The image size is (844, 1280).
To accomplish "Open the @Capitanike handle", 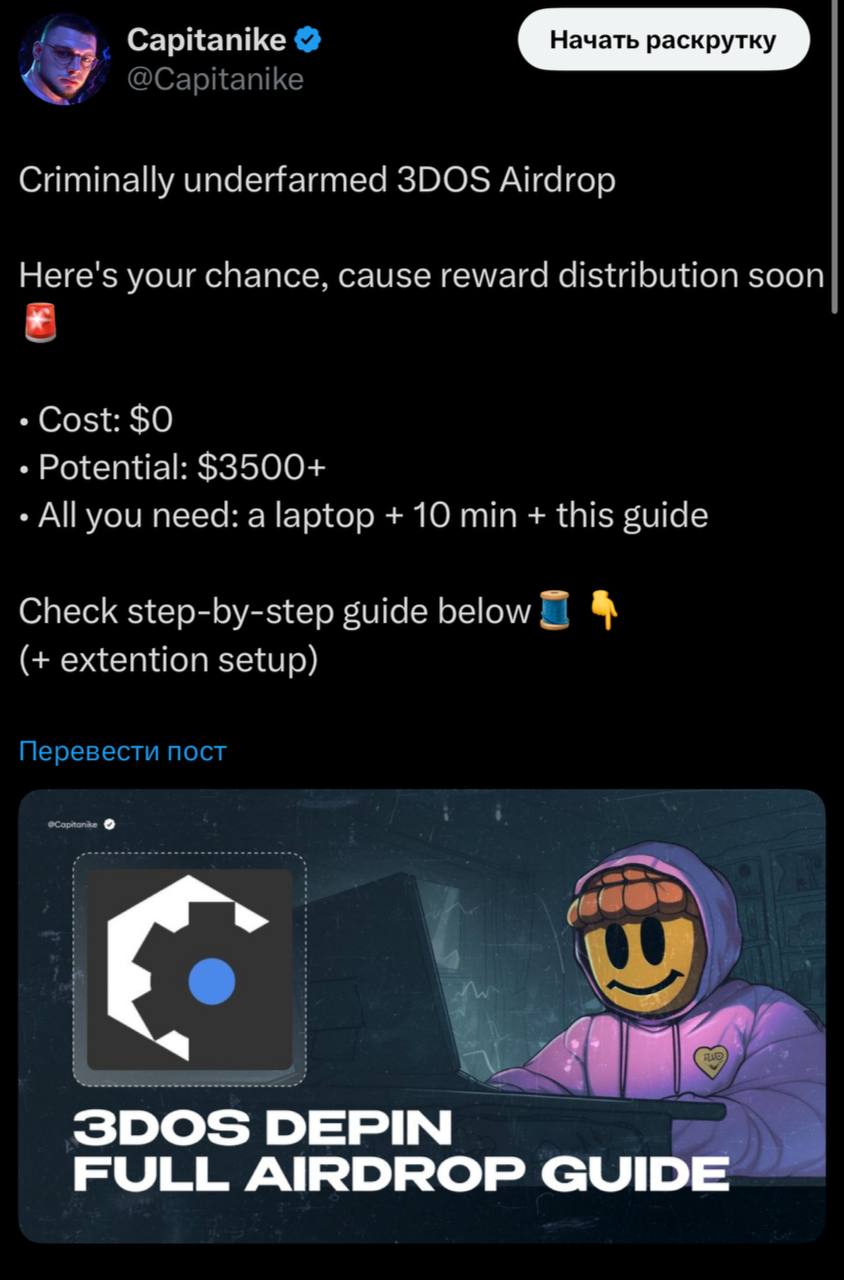I will [x=215, y=79].
